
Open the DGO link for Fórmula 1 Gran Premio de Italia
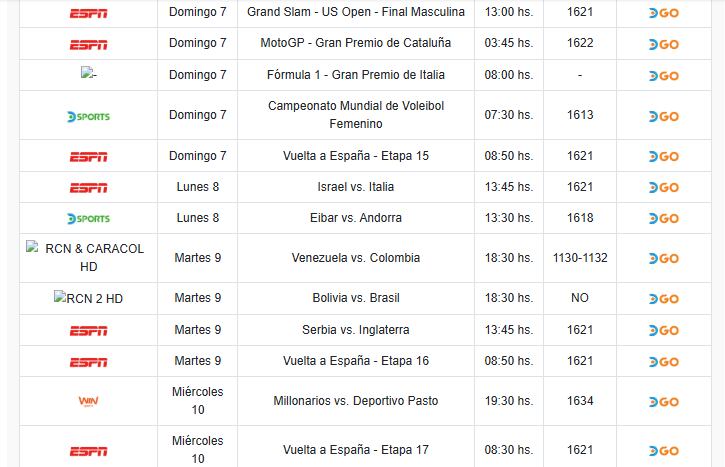click(x=663, y=75)
